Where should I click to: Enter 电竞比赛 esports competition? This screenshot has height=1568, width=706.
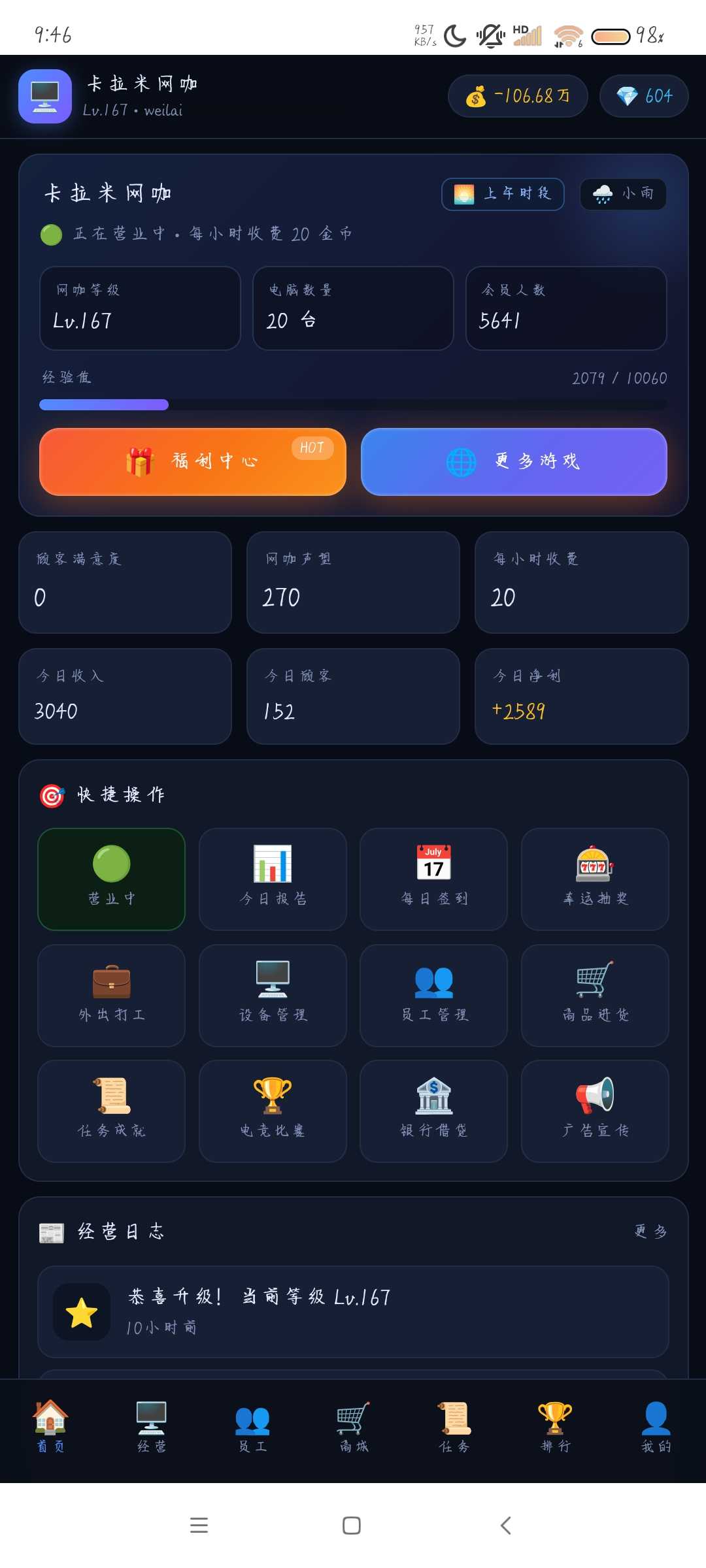click(x=273, y=1111)
